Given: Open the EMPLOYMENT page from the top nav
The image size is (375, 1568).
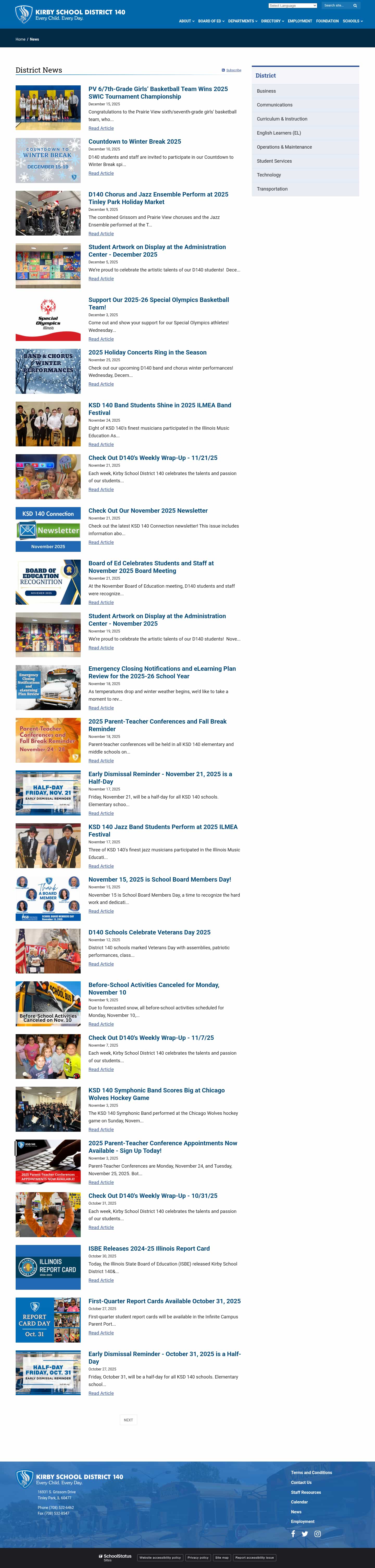Looking at the screenshot, I should (x=299, y=21).
